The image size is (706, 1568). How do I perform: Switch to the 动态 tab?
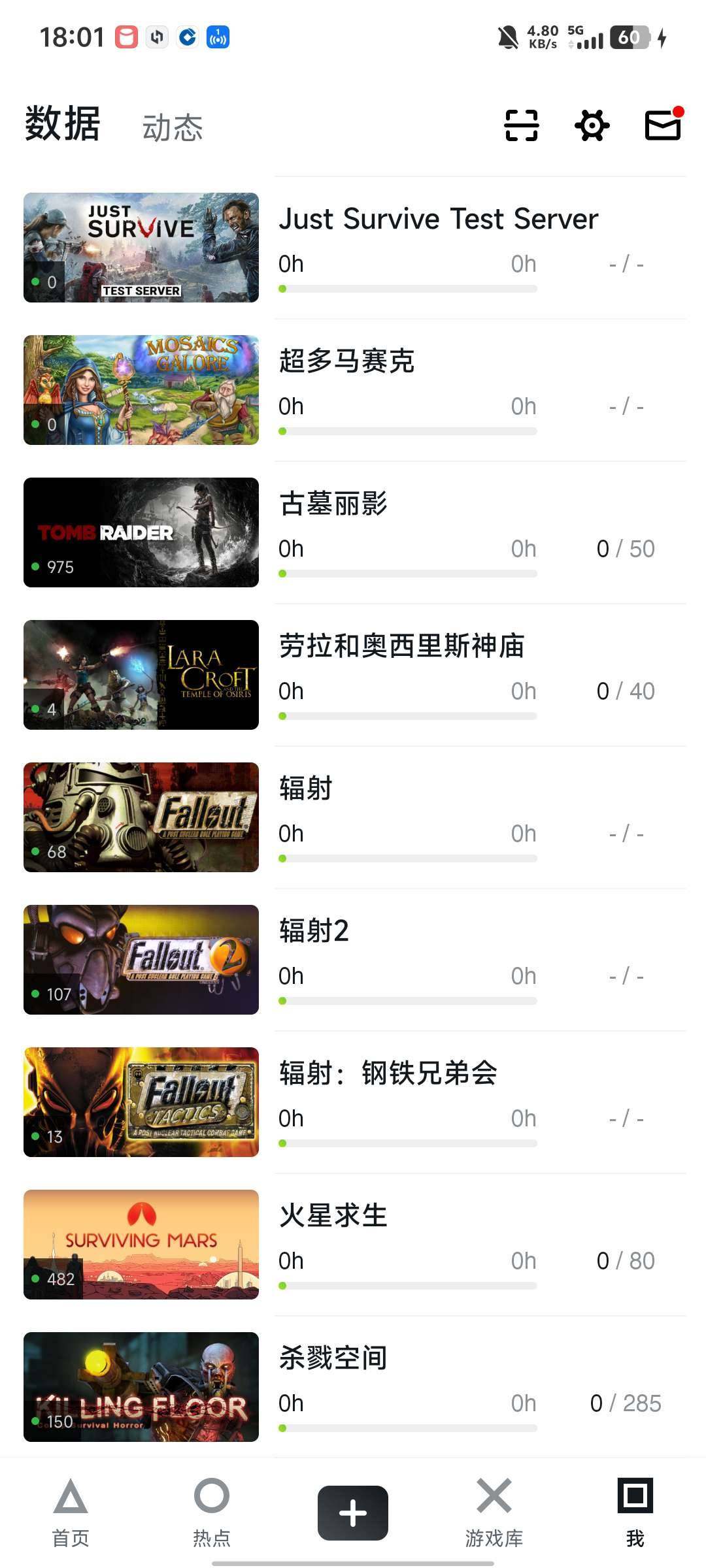(x=172, y=127)
